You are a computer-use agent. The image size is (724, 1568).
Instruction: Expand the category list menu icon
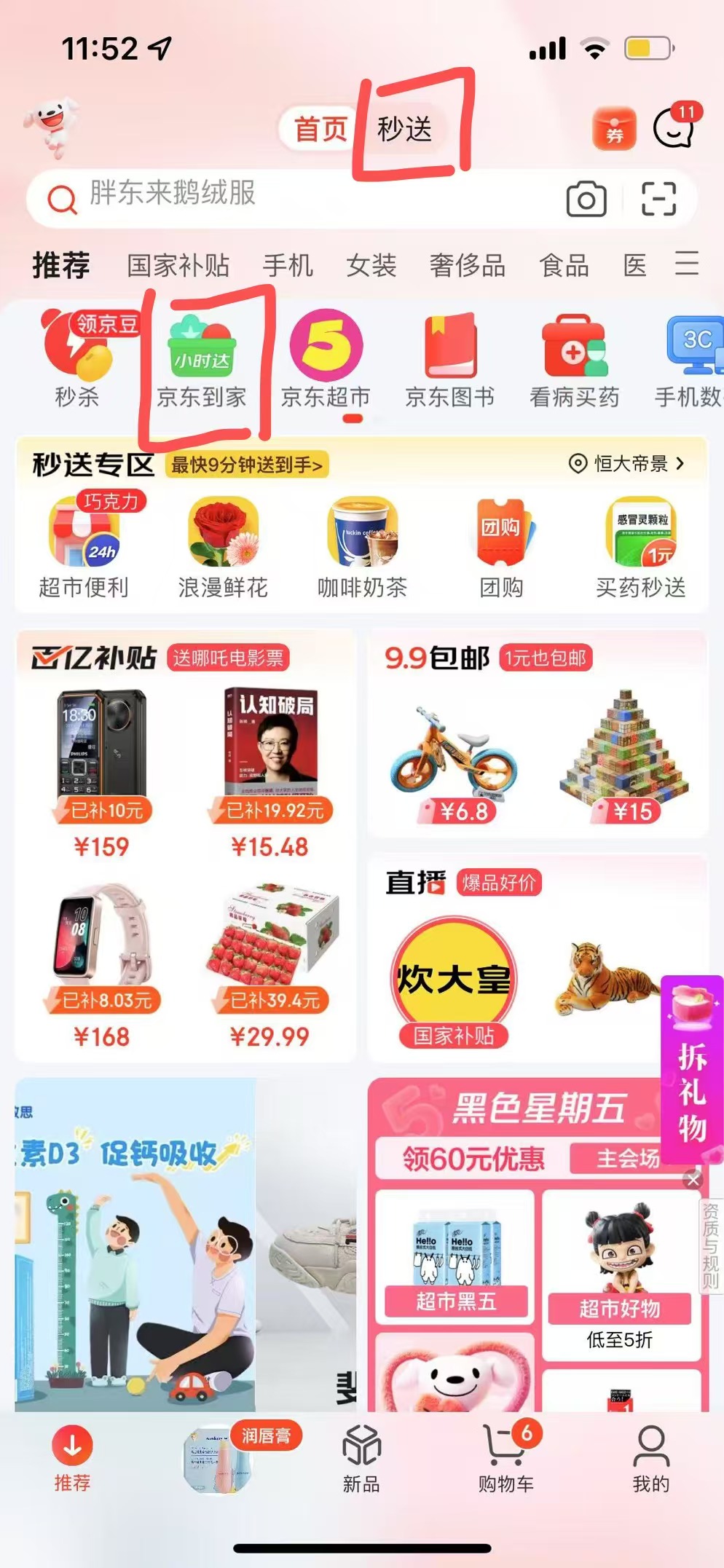687,263
